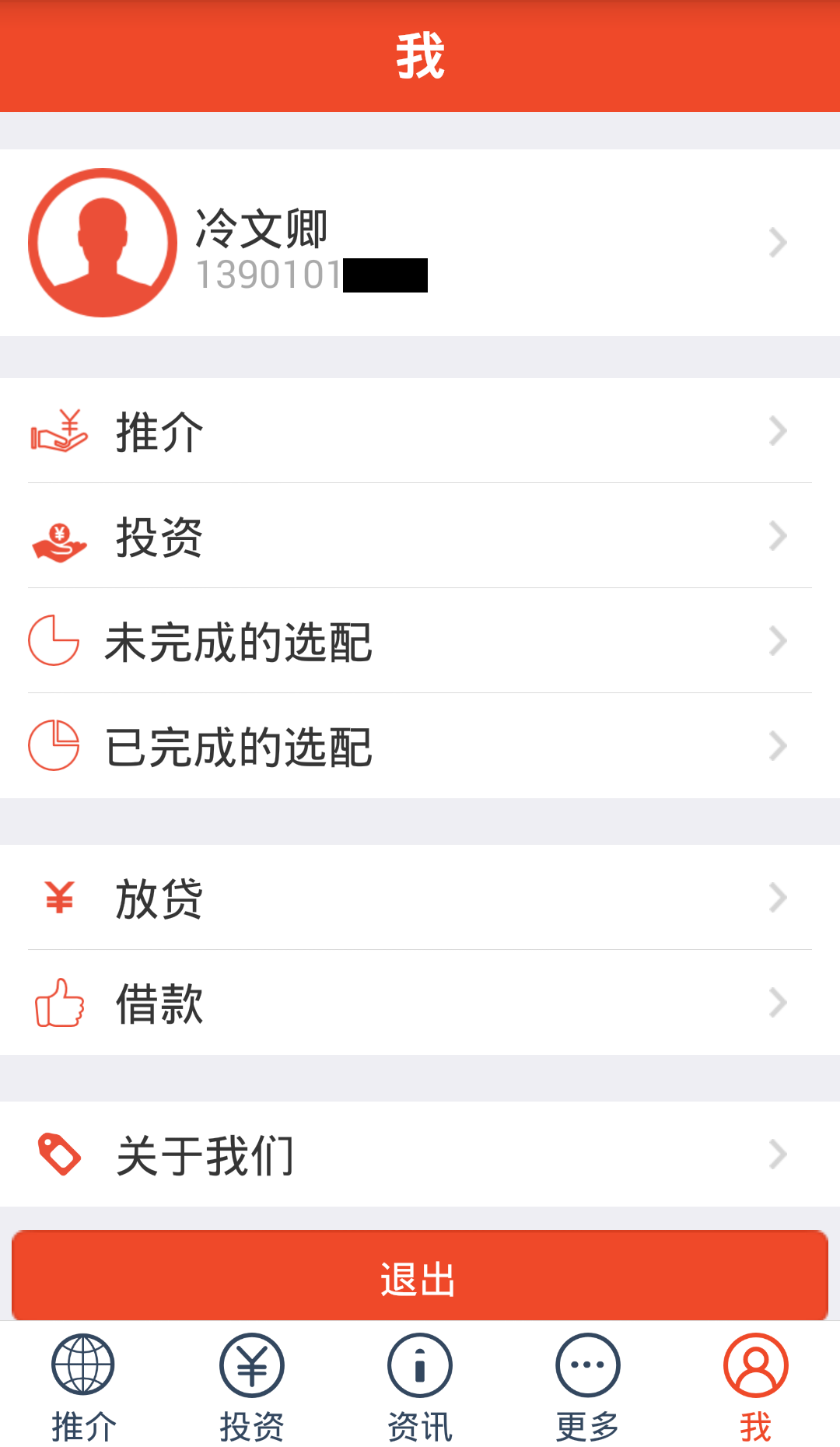Open the 冷文卿 profile row
840x1447 pixels.
[420, 243]
